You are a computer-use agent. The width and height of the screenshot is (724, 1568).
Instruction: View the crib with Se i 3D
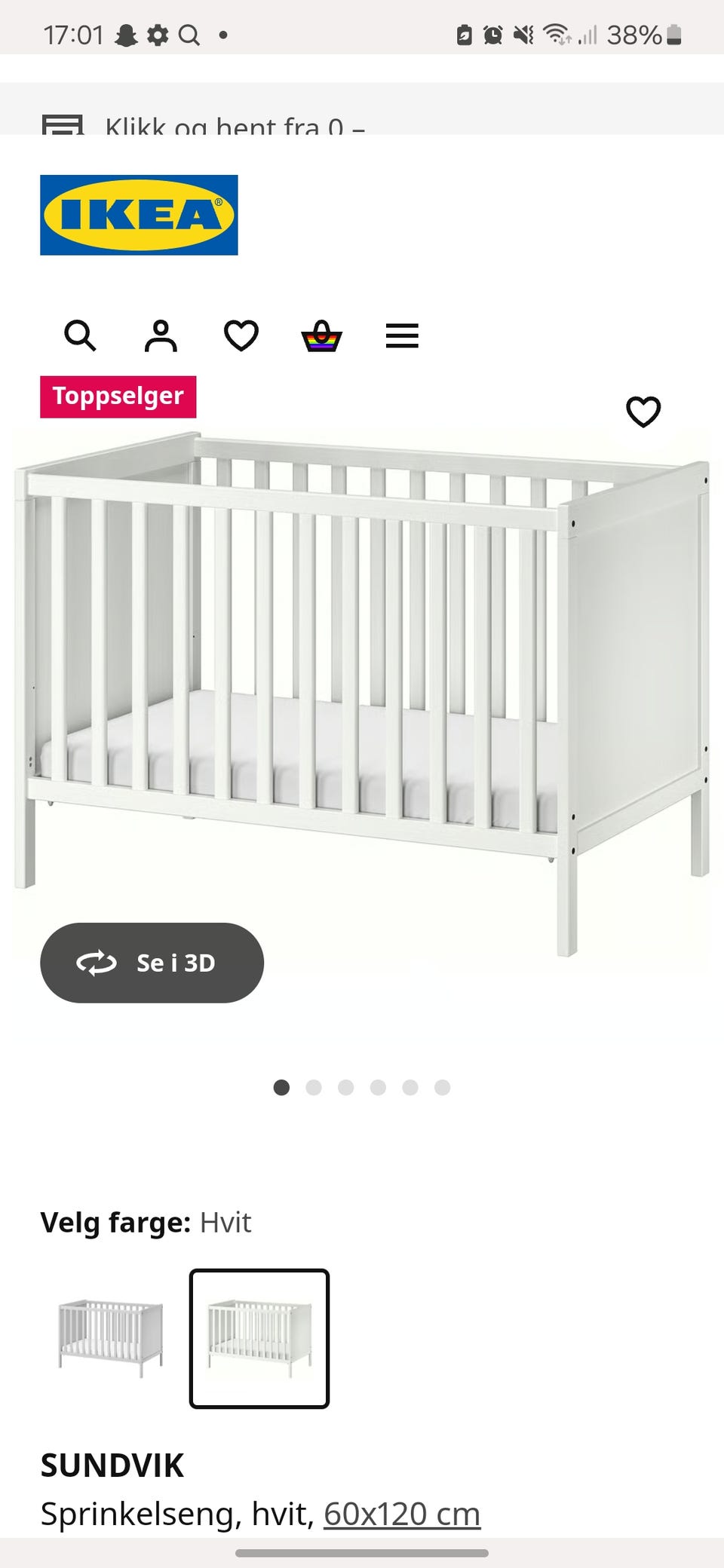point(152,963)
